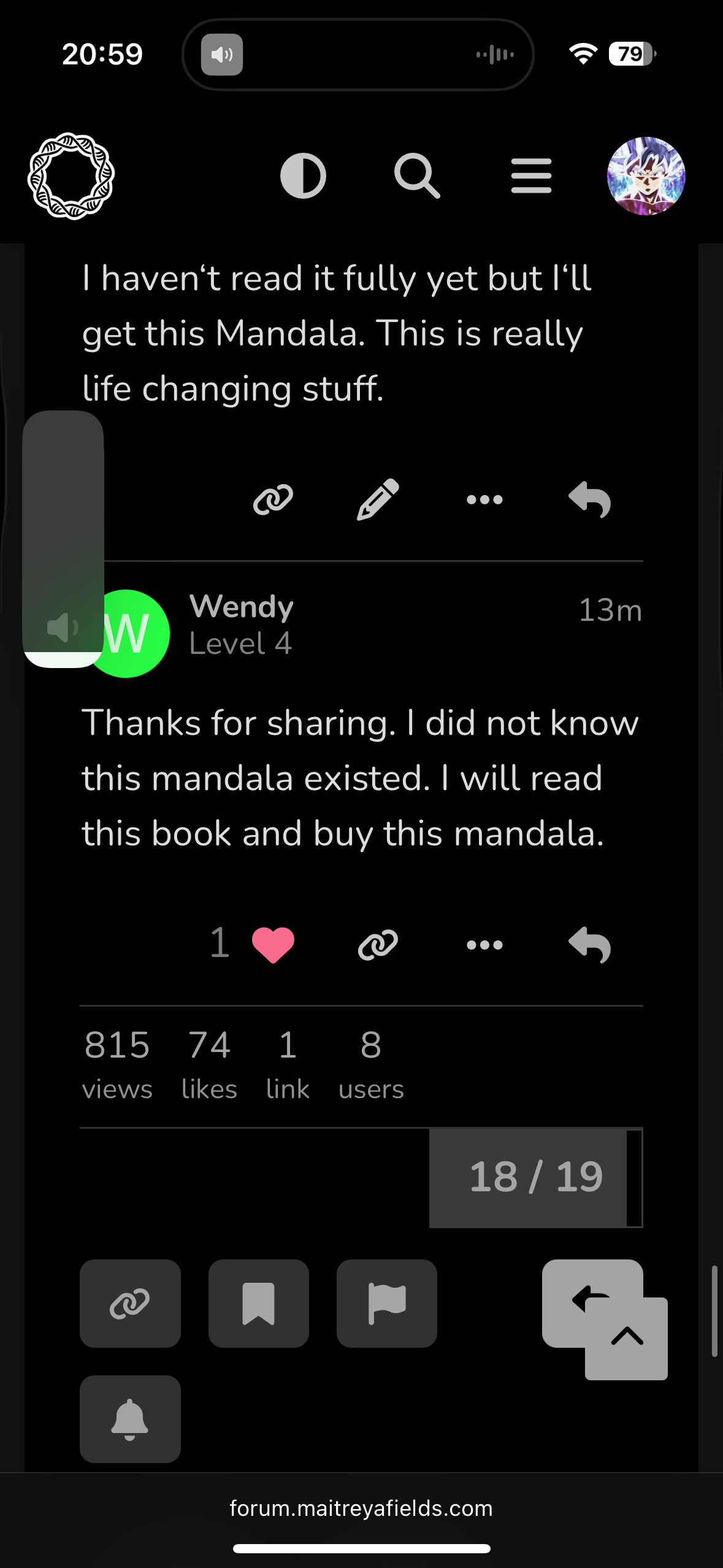This screenshot has height=1568, width=723.
Task: Reply to Wendy's post
Action: (589, 944)
